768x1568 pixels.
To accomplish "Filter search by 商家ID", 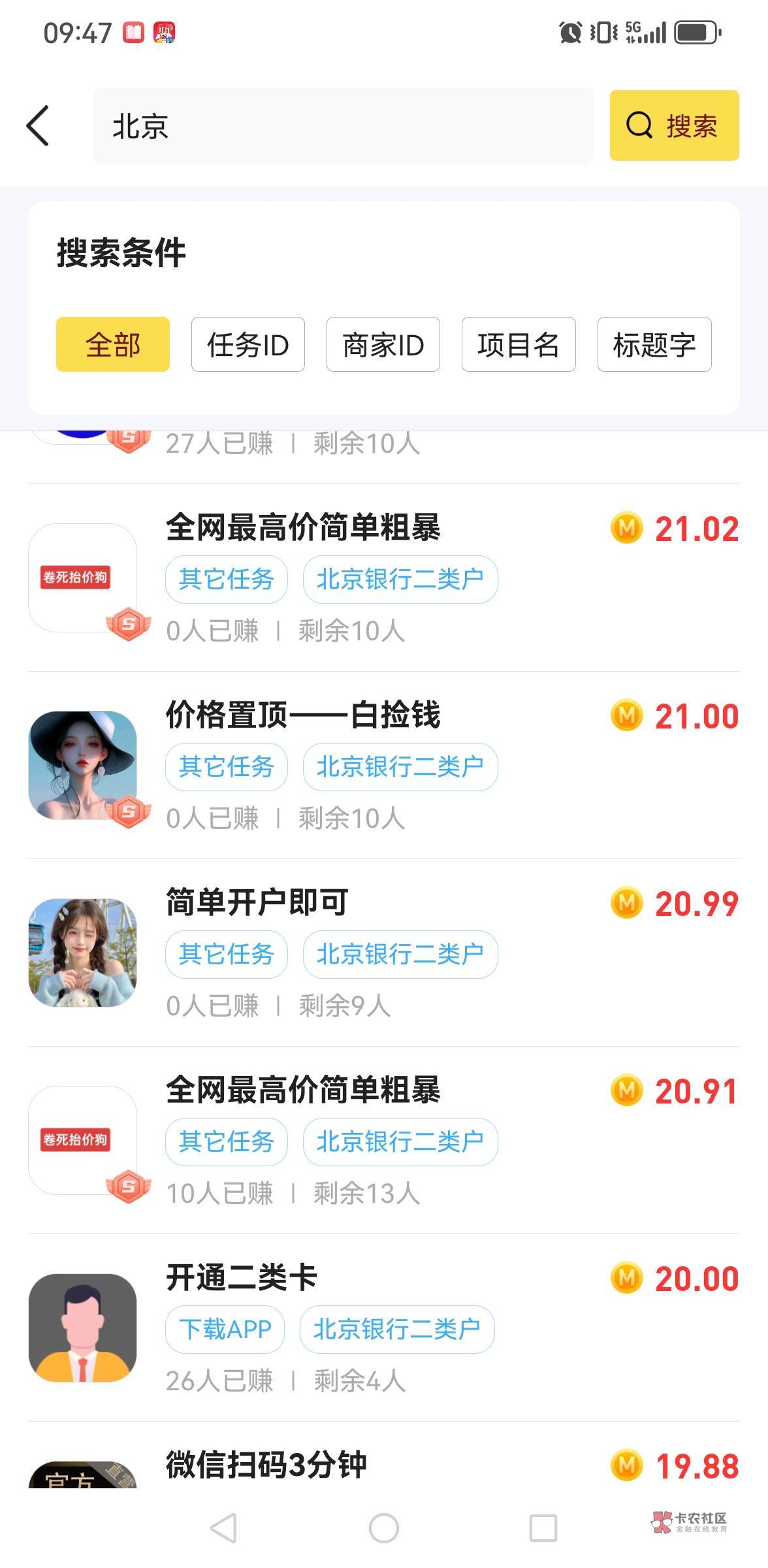I will coord(383,344).
